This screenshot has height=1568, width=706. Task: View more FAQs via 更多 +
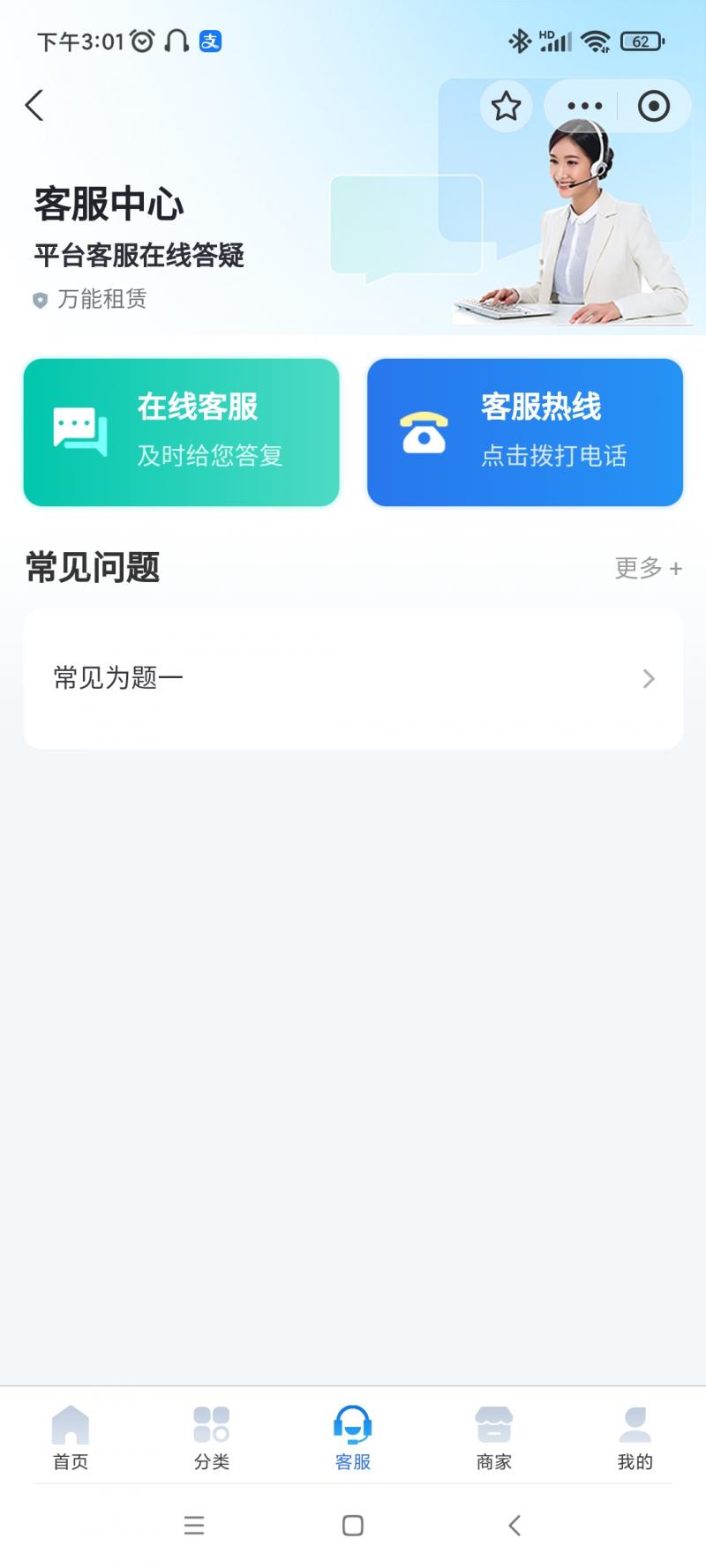point(648,568)
